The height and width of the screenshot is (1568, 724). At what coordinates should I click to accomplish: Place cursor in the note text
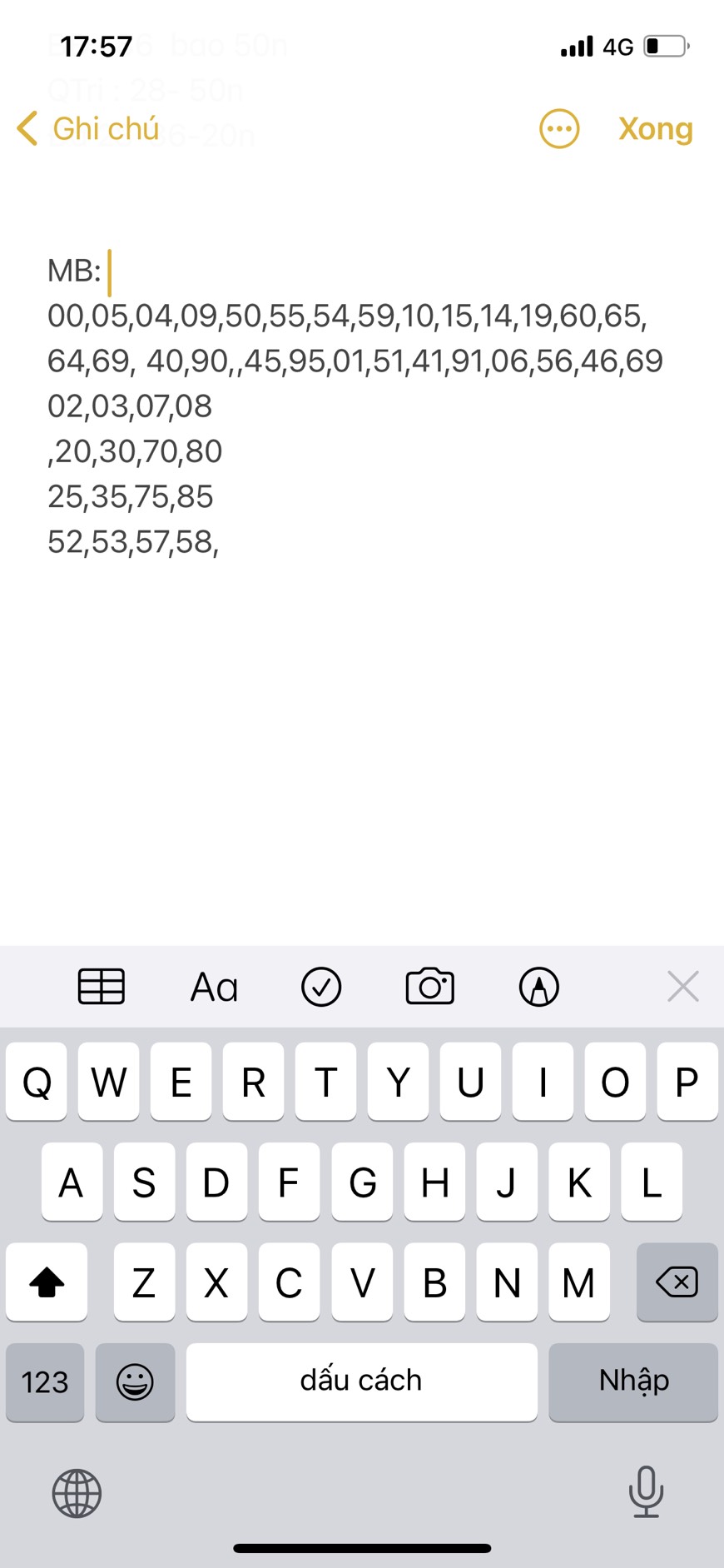pyautogui.click(x=355, y=406)
